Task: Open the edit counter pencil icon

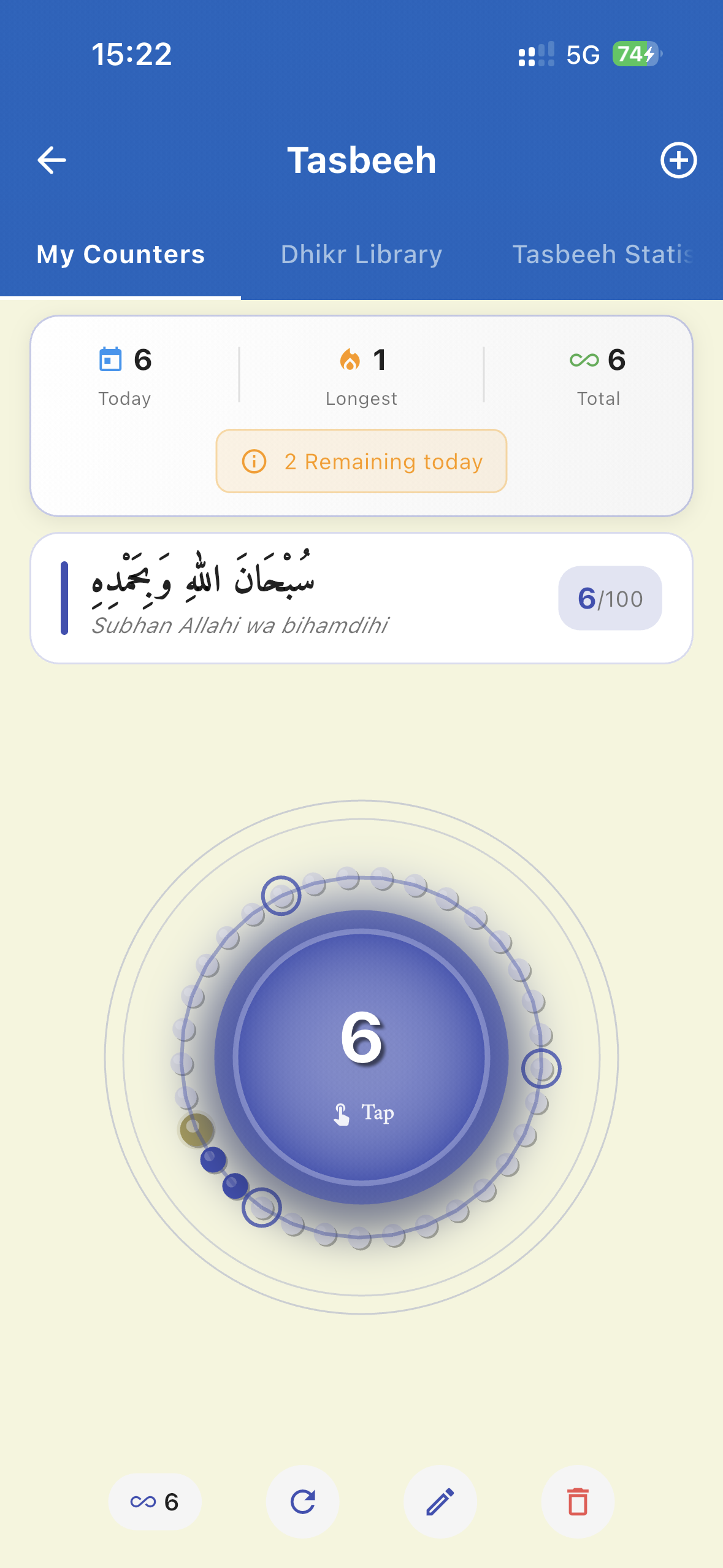Action: click(x=441, y=1502)
